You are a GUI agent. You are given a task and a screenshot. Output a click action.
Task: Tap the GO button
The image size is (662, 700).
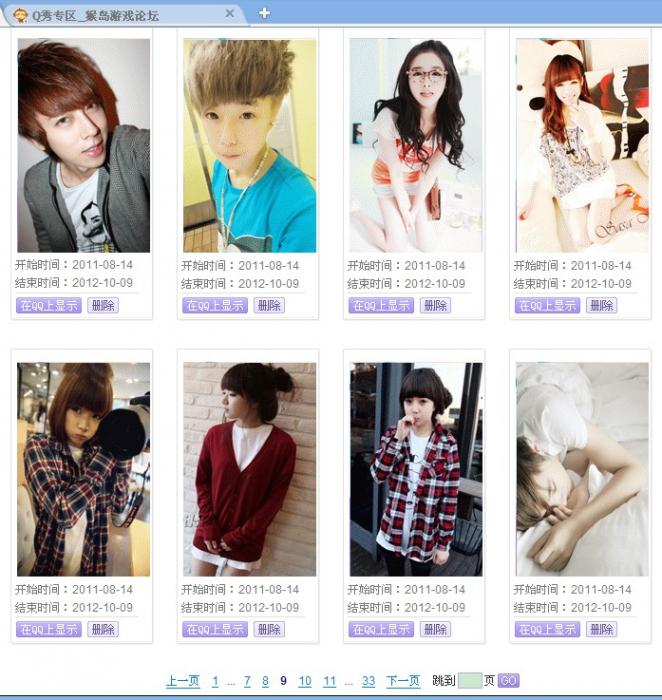click(x=508, y=681)
